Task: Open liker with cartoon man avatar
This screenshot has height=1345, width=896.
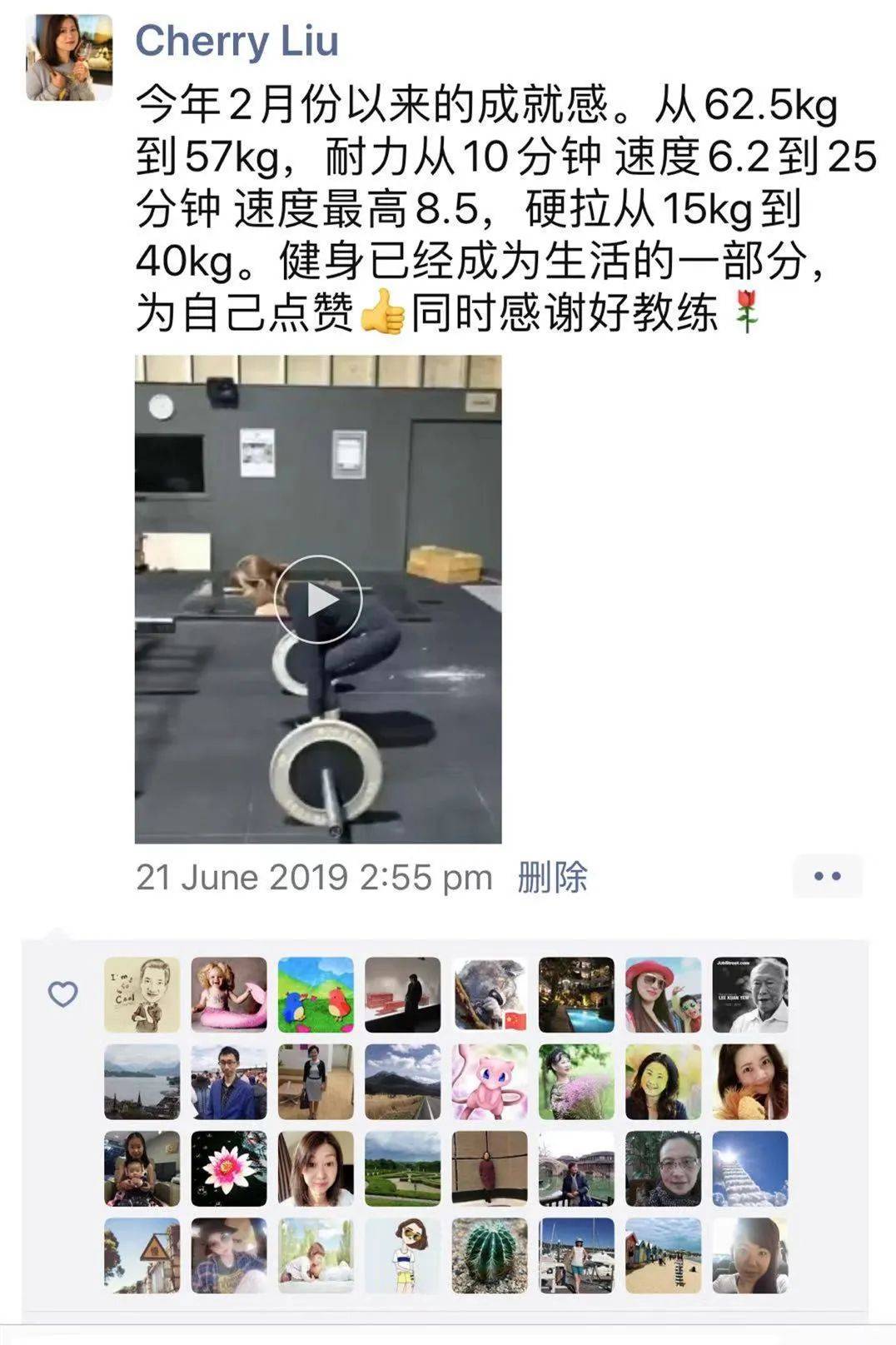Action: tap(142, 994)
